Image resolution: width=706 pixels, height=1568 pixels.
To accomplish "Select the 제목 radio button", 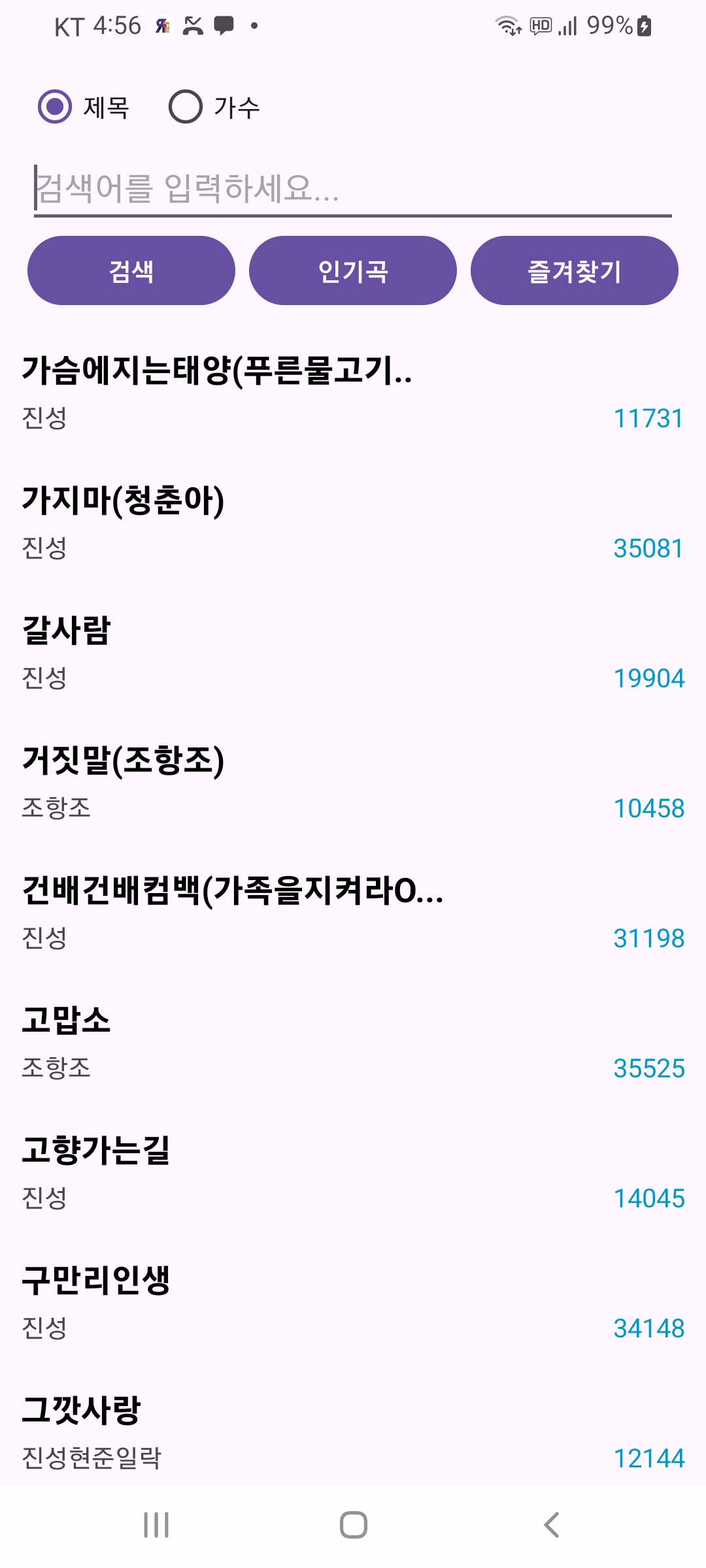I will pos(55,106).
